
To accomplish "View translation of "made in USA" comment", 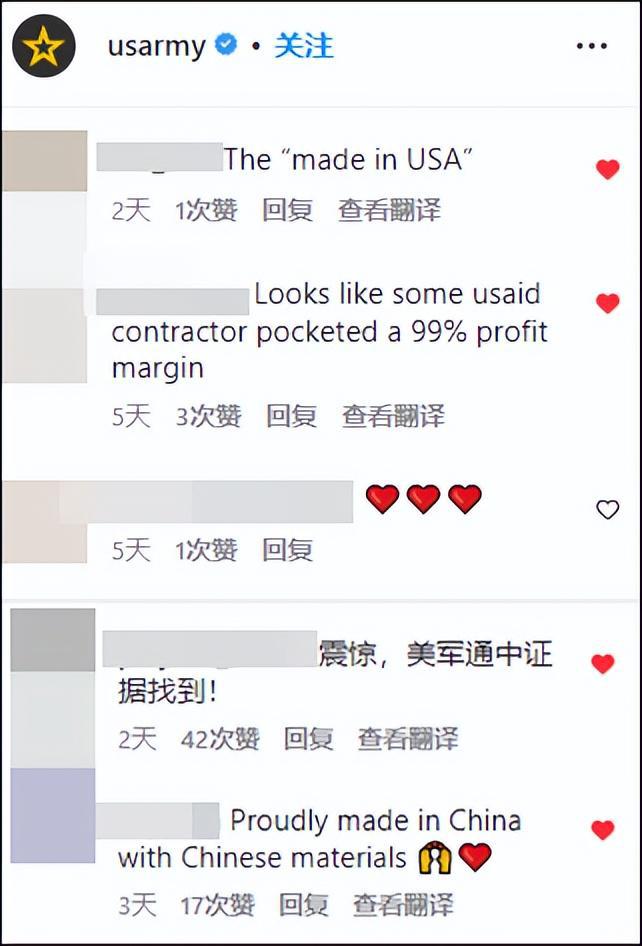I will [x=389, y=210].
